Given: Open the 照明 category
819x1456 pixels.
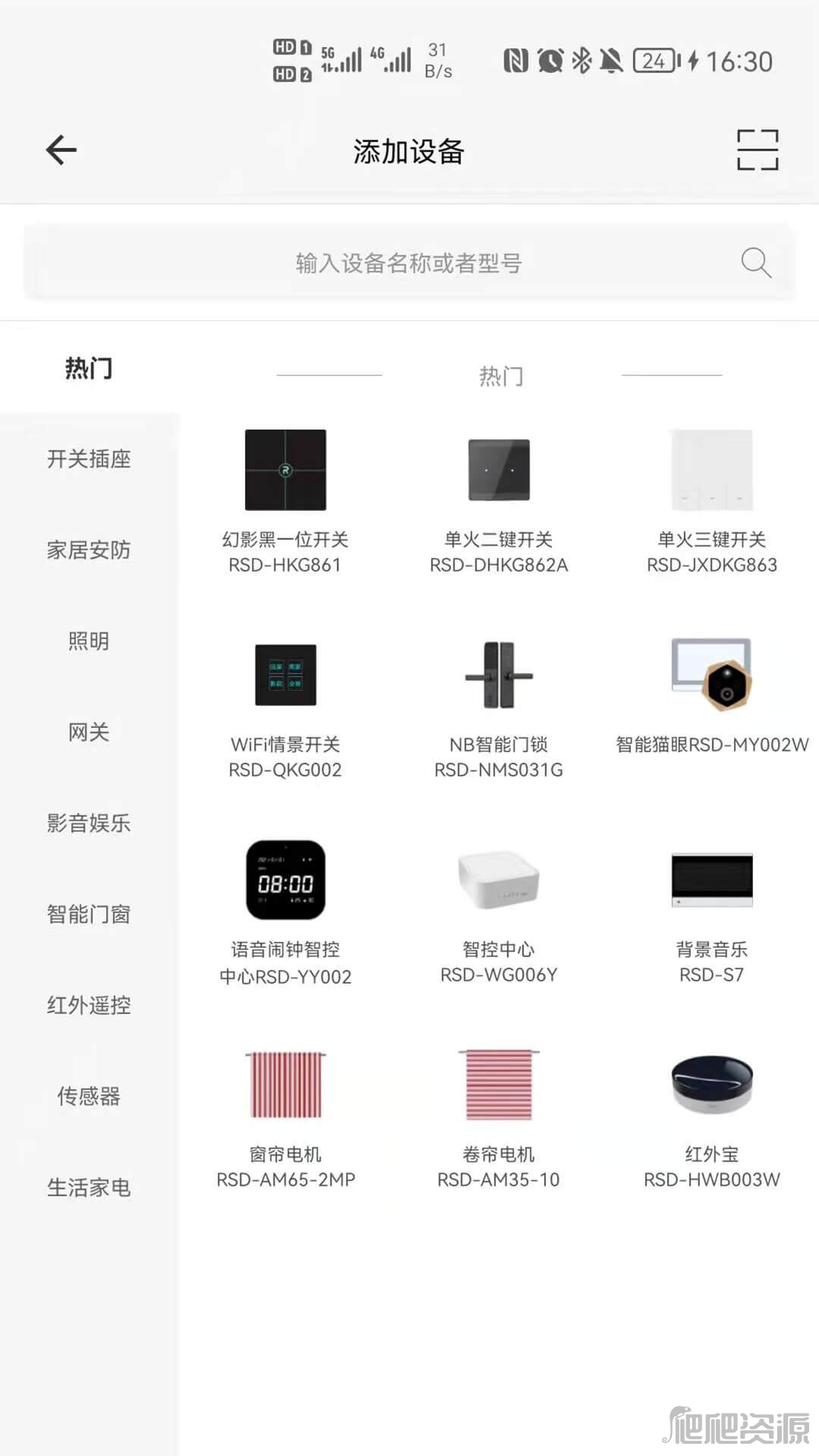Looking at the screenshot, I should (x=89, y=641).
